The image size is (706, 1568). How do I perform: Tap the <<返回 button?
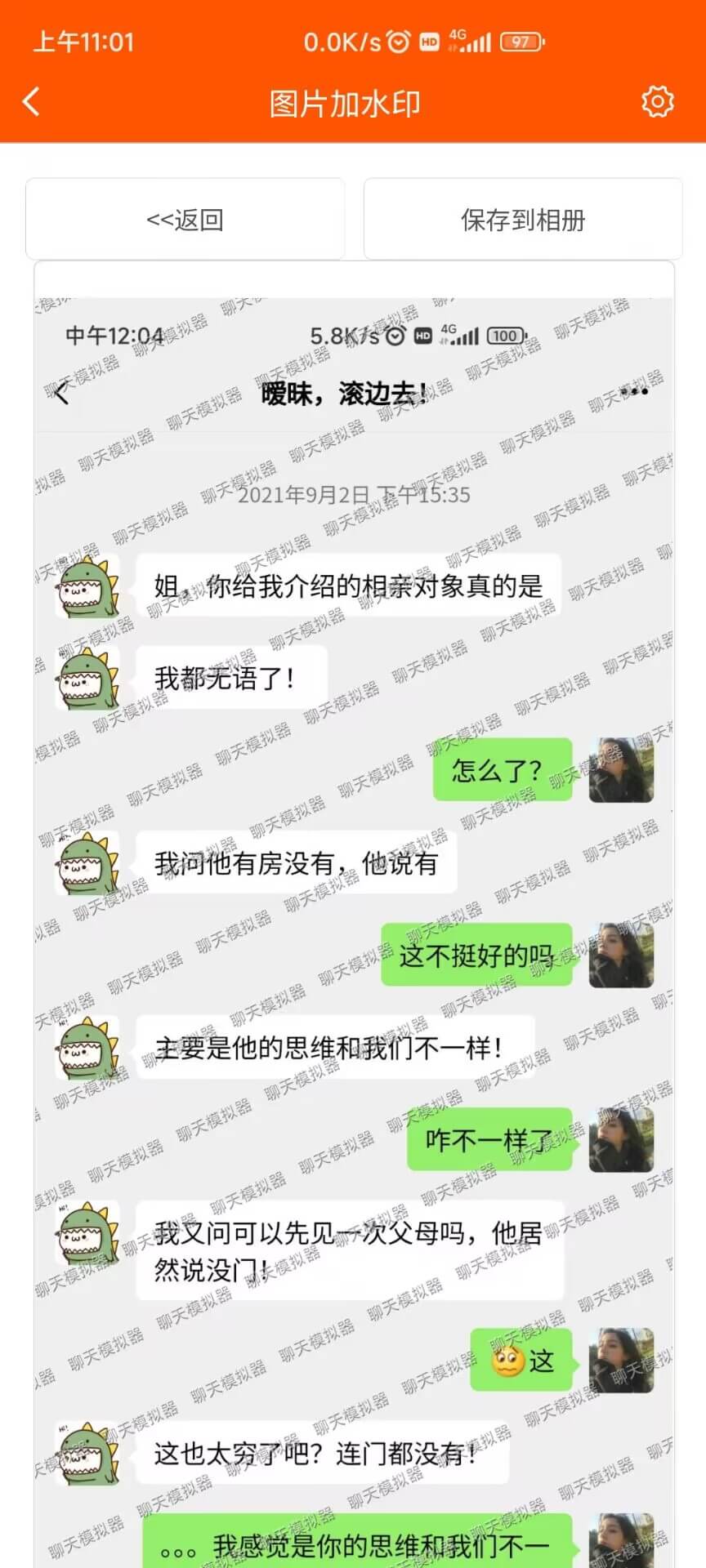pyautogui.click(x=185, y=219)
